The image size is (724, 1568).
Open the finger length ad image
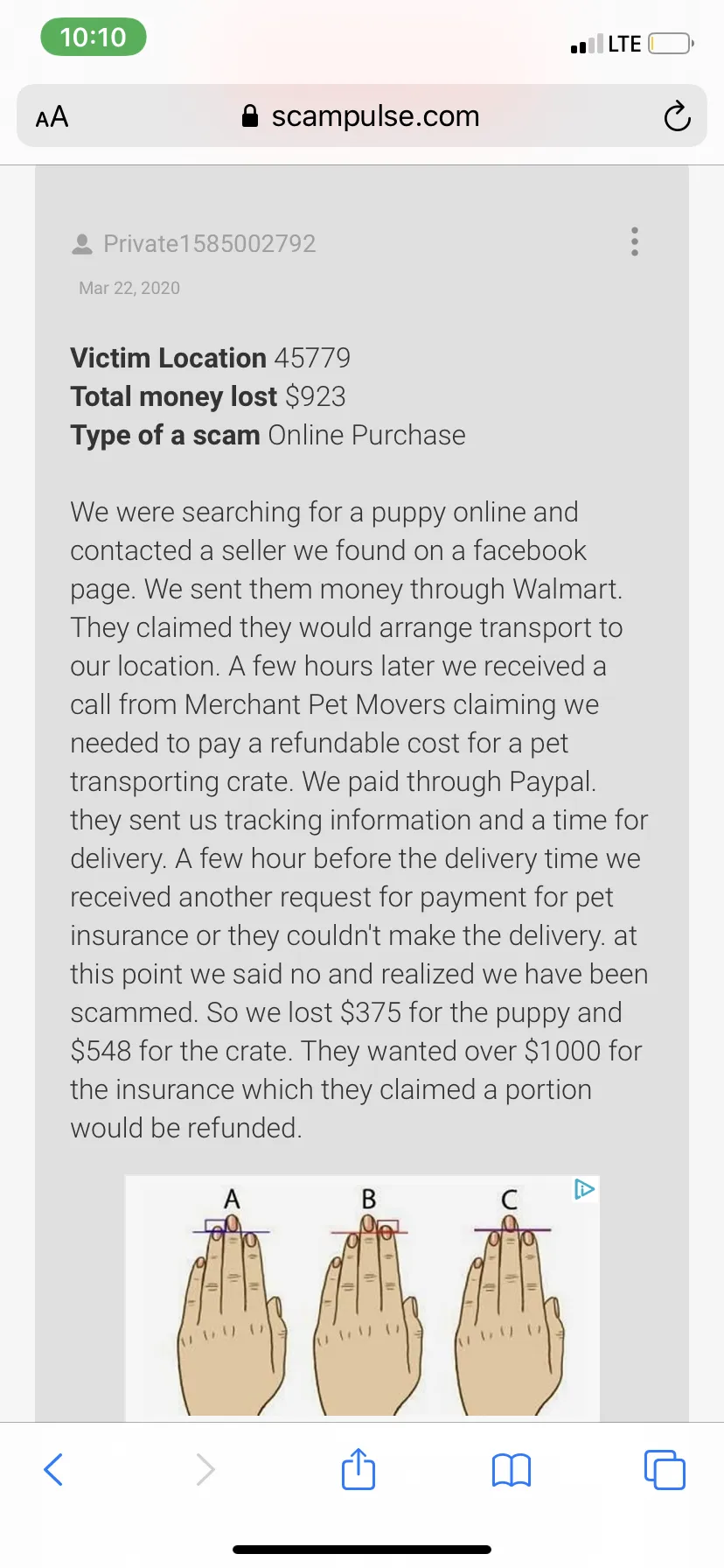coord(362,1297)
